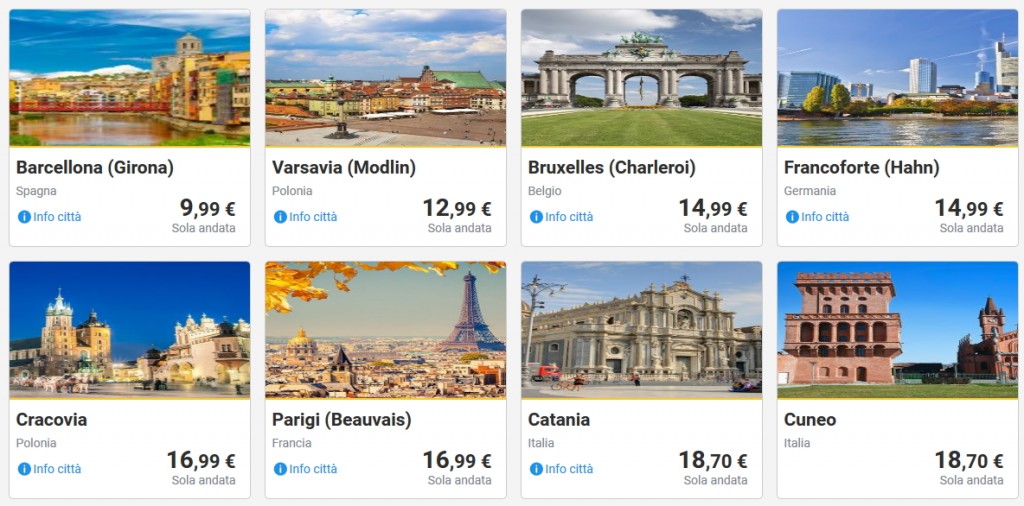
Task: View Info città for Barcellona (Girona)
Action: (50, 217)
